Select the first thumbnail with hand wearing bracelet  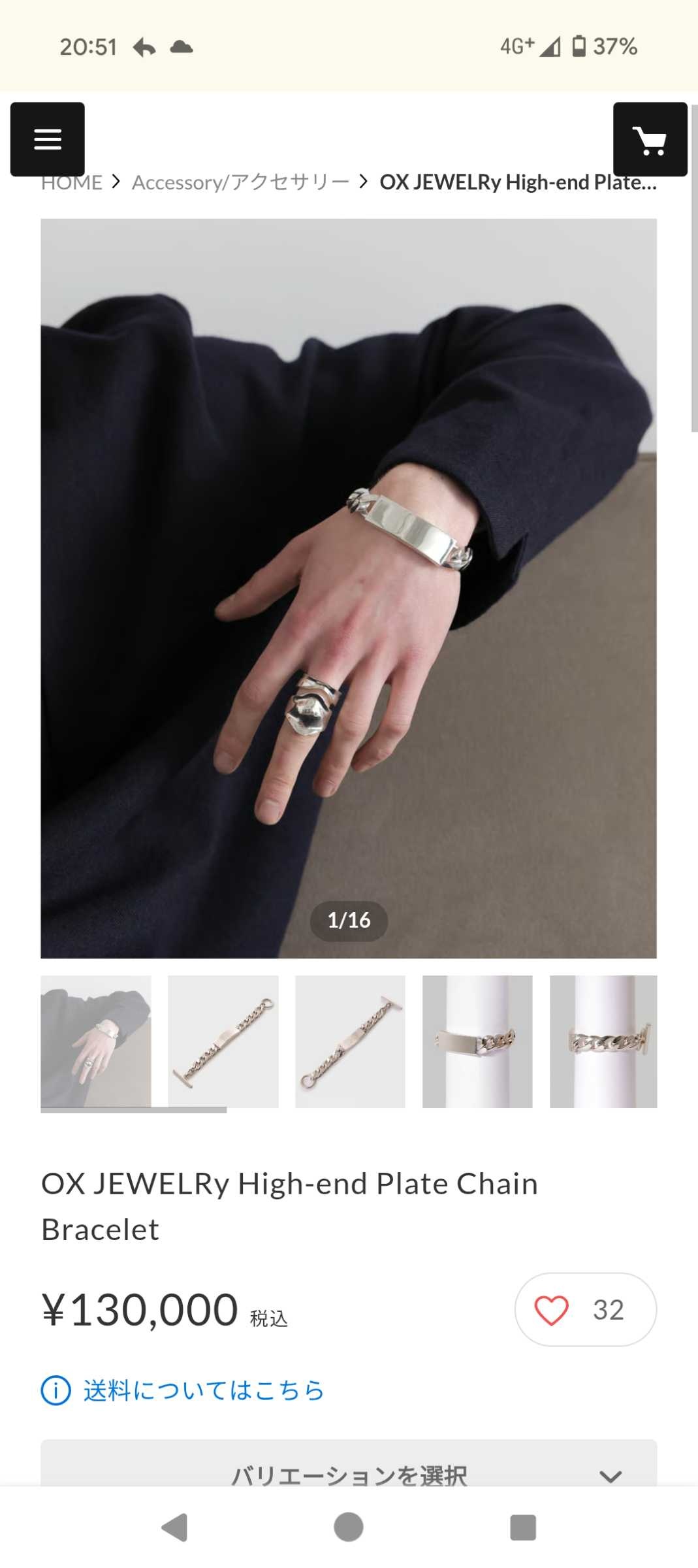[x=96, y=1041]
